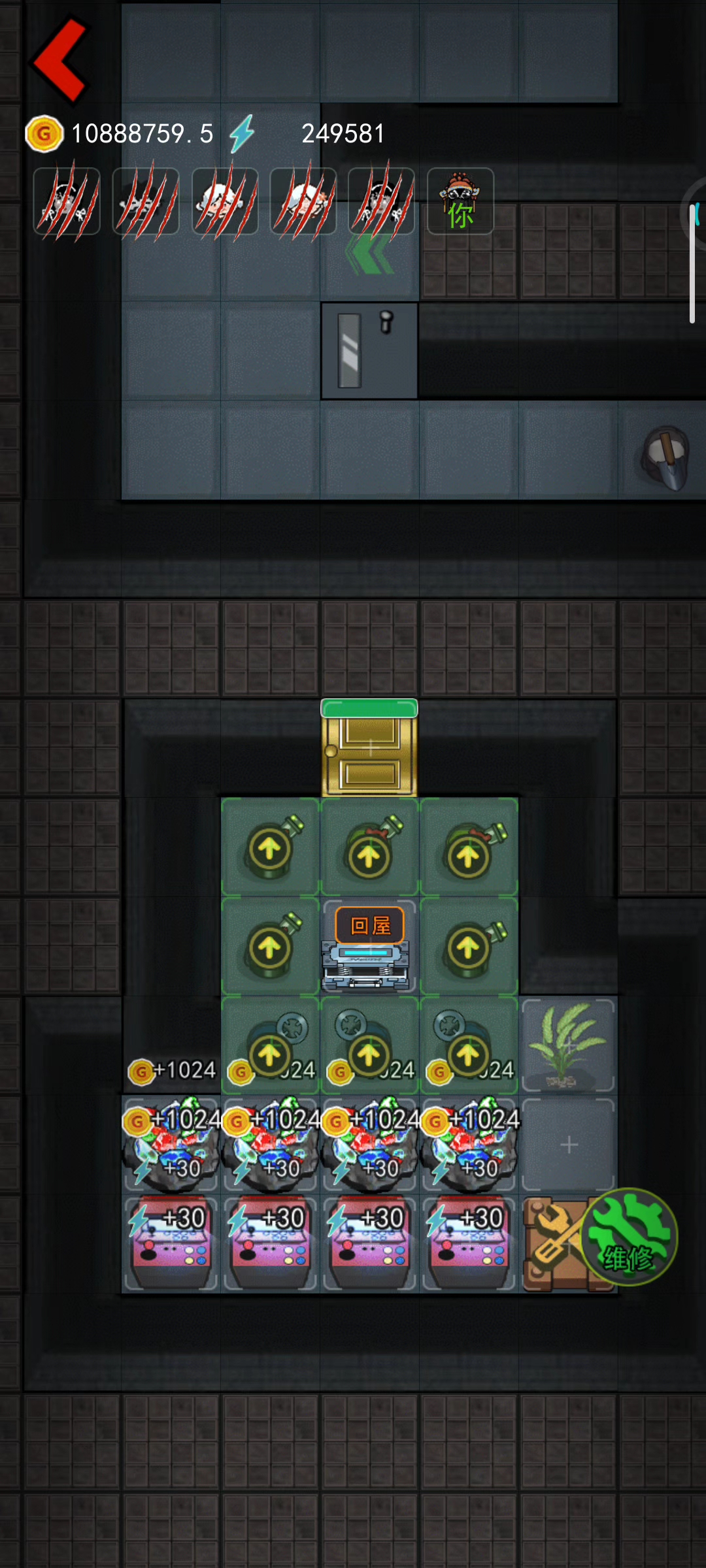Tap the green 维修 repair button
This screenshot has height=1568, width=706.
[629, 1237]
